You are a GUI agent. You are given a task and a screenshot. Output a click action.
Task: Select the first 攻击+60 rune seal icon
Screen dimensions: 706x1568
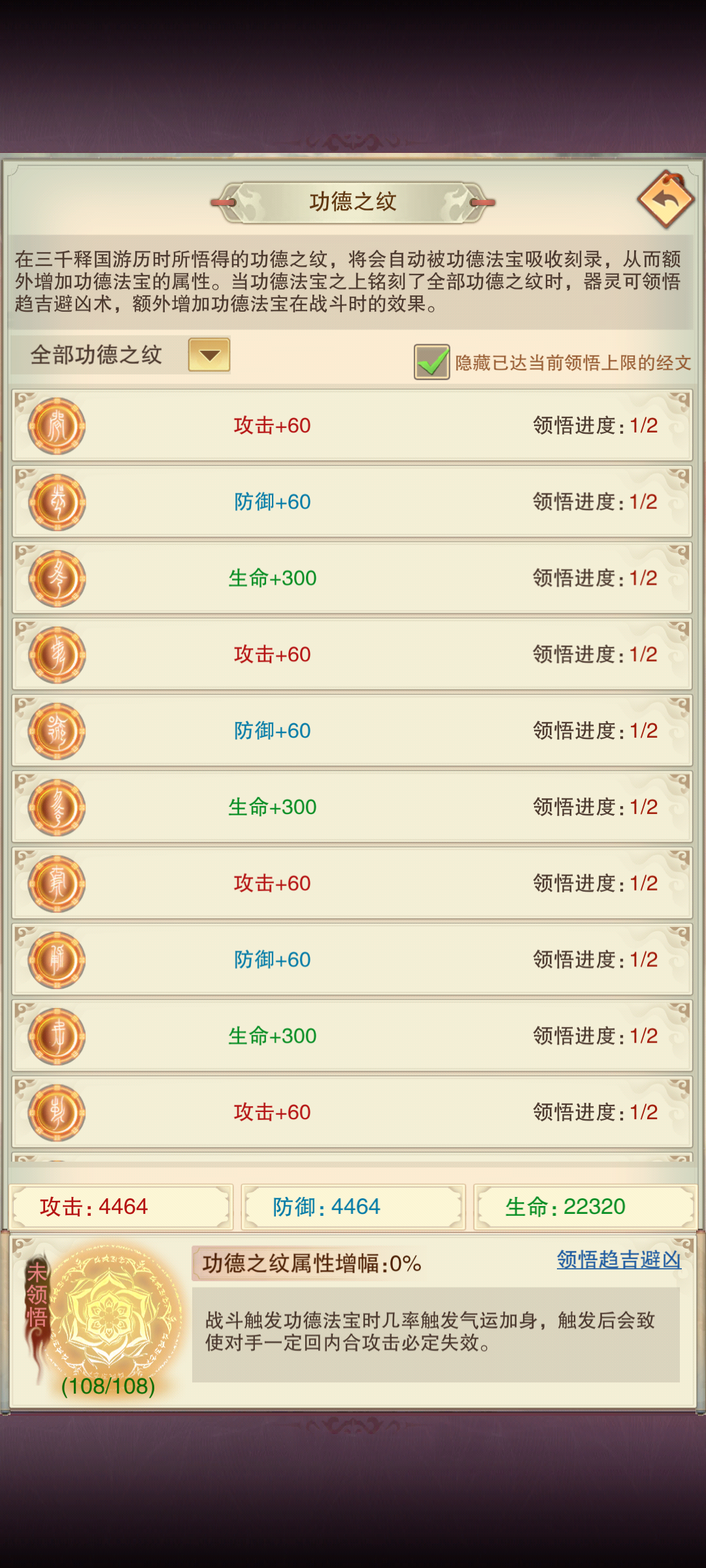(x=56, y=425)
